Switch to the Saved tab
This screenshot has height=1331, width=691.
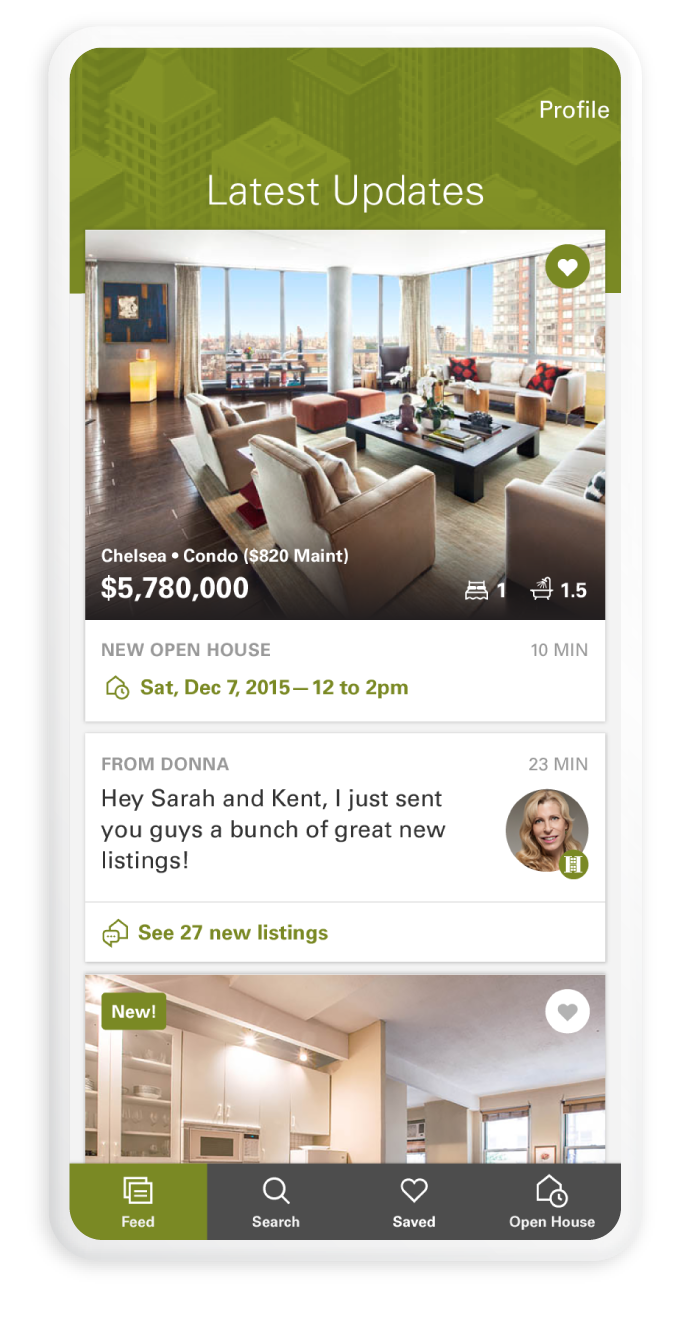[x=414, y=1202]
